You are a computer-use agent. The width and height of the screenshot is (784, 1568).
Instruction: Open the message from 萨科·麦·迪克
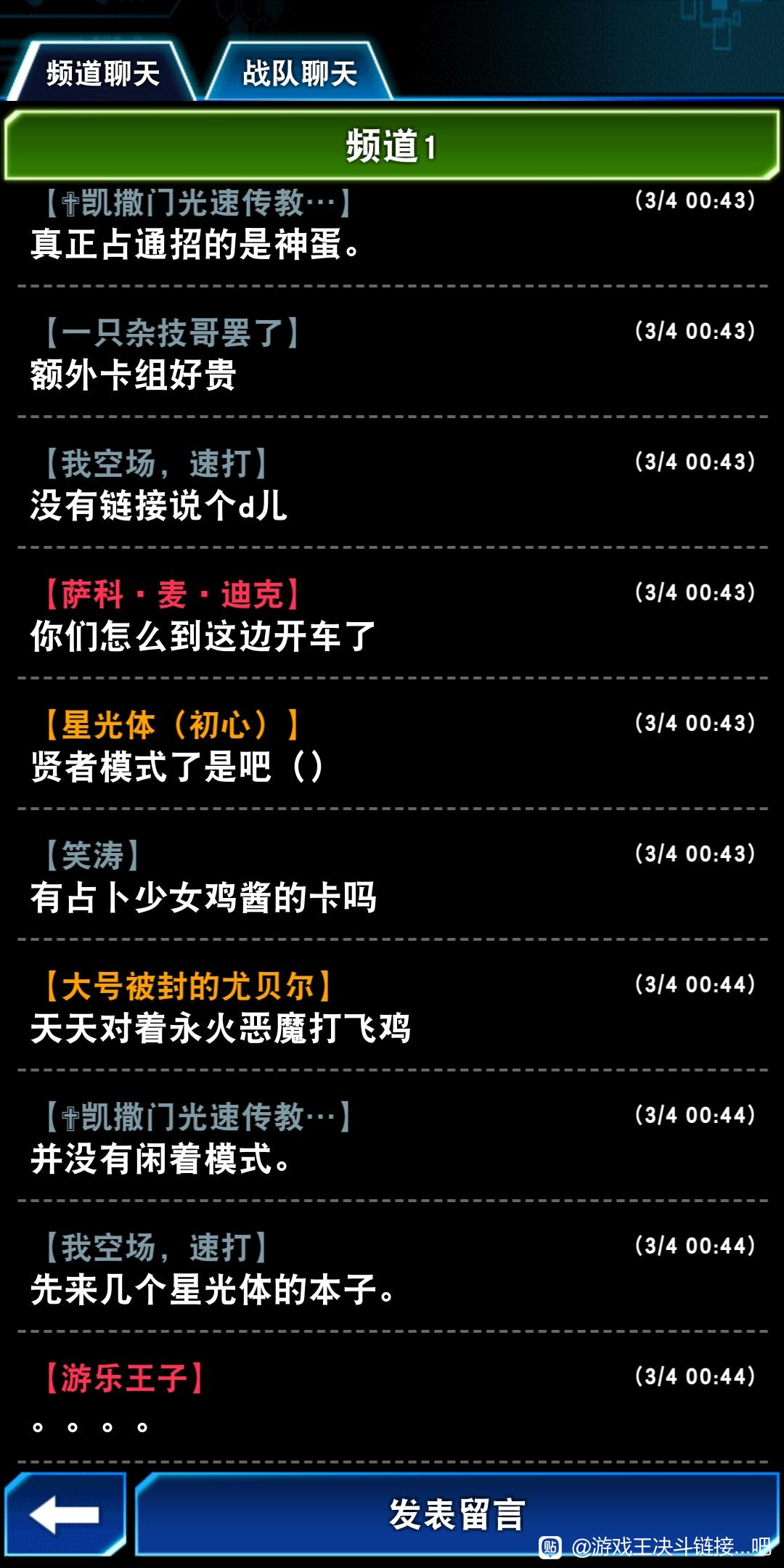pos(392,613)
